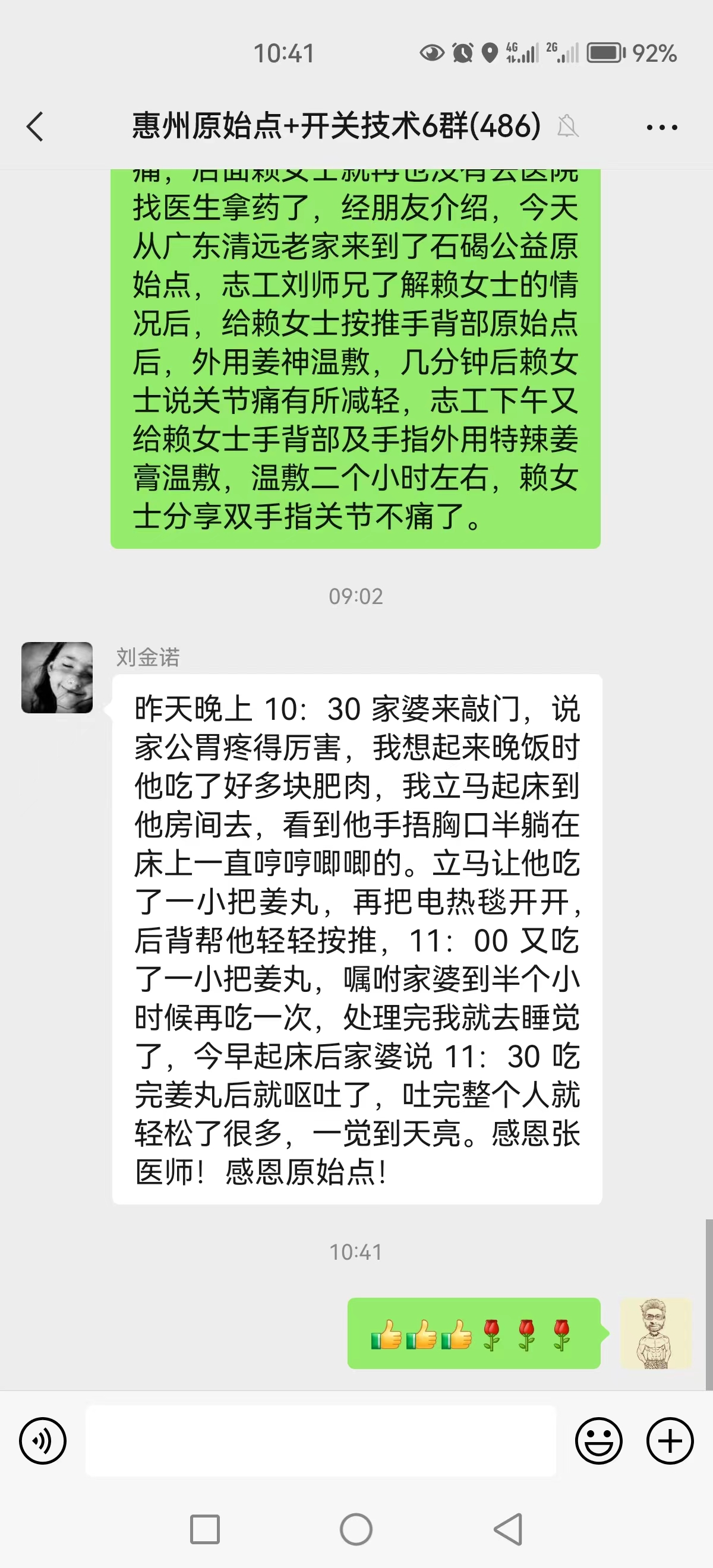Go back from the group chat
The image size is (713, 1568).
pyautogui.click(x=35, y=127)
